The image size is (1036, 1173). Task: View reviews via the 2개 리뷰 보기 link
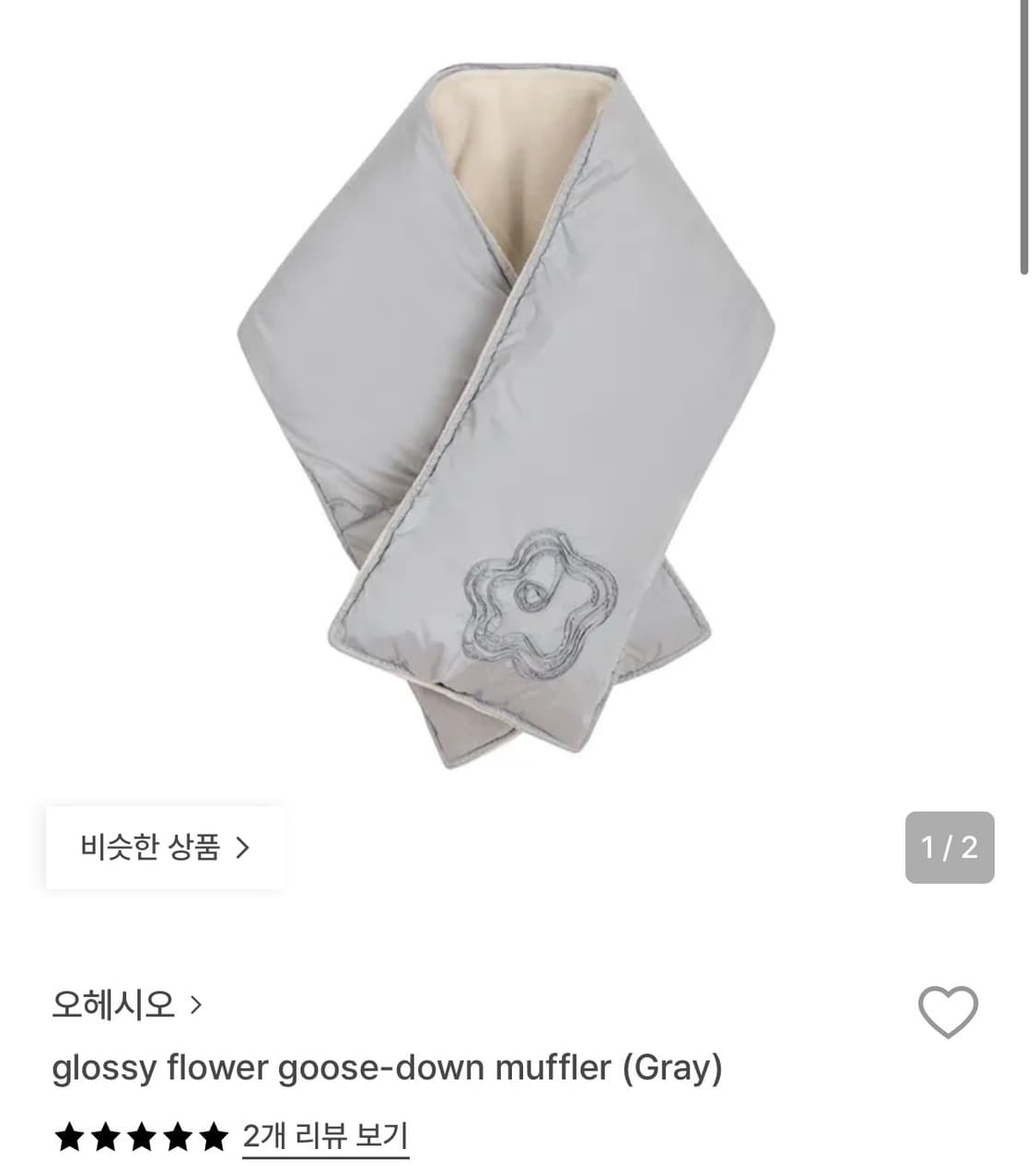(324, 1138)
